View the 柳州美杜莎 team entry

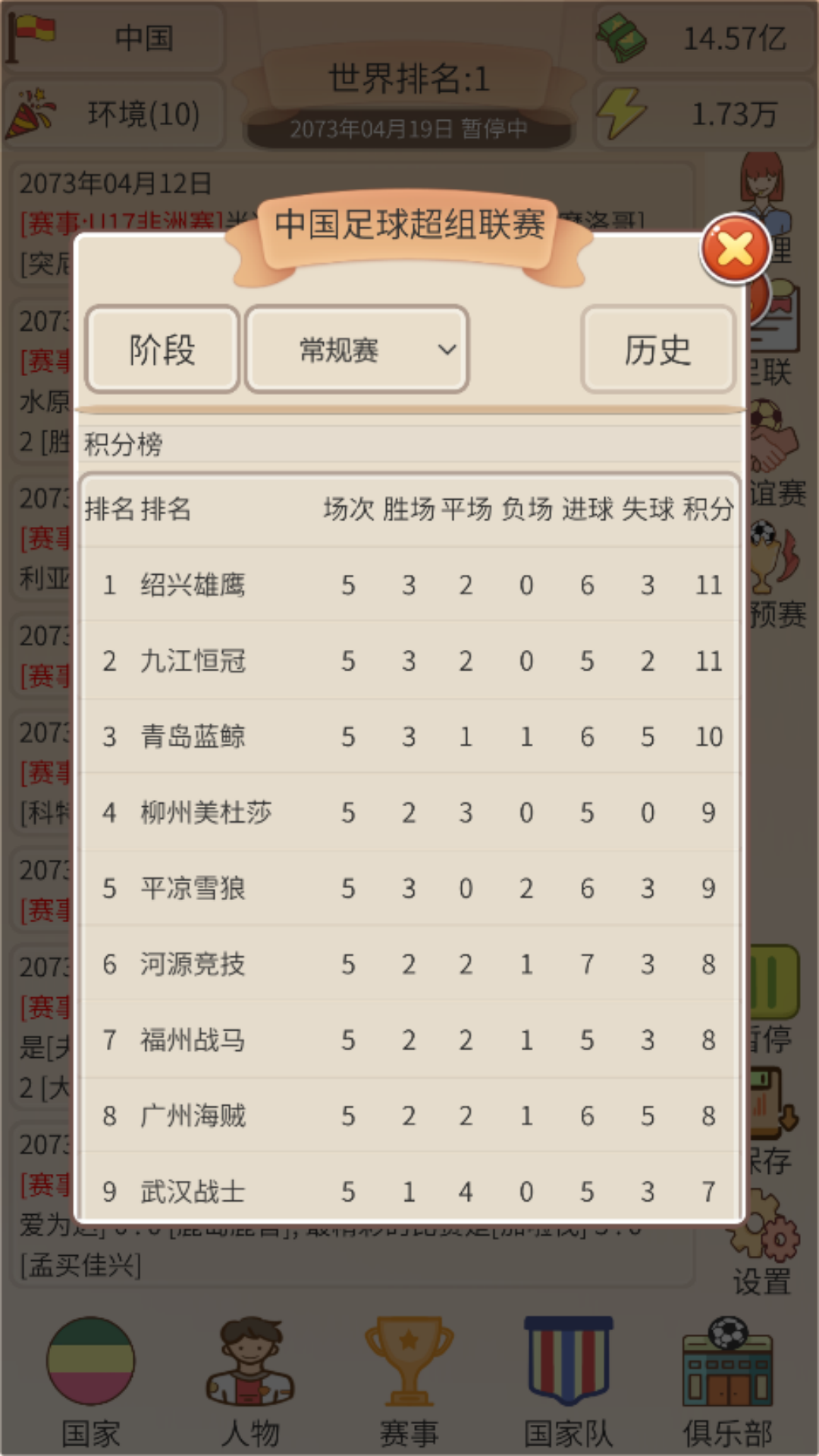pyautogui.click(x=409, y=812)
